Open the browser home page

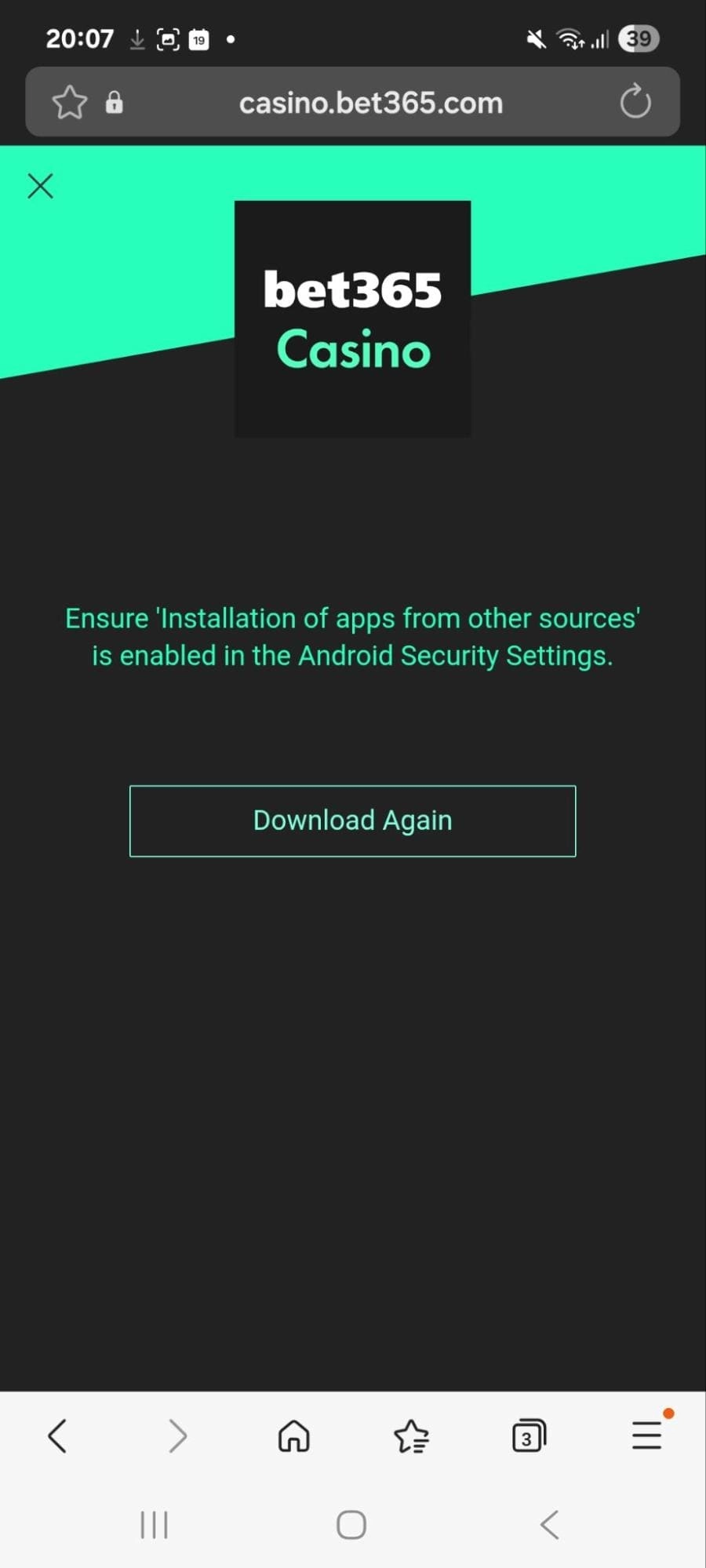[x=294, y=1436]
